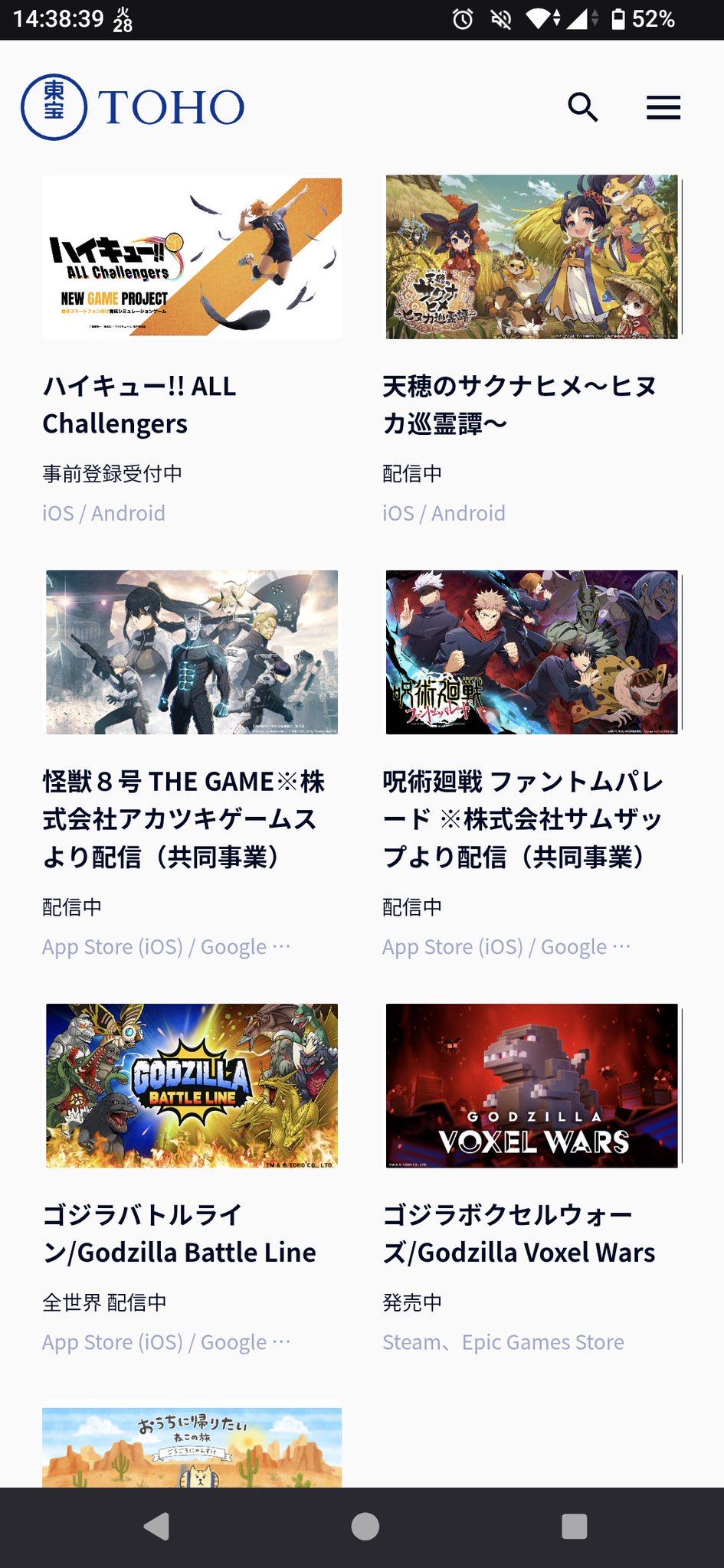Tap the system back button

coord(157,1526)
